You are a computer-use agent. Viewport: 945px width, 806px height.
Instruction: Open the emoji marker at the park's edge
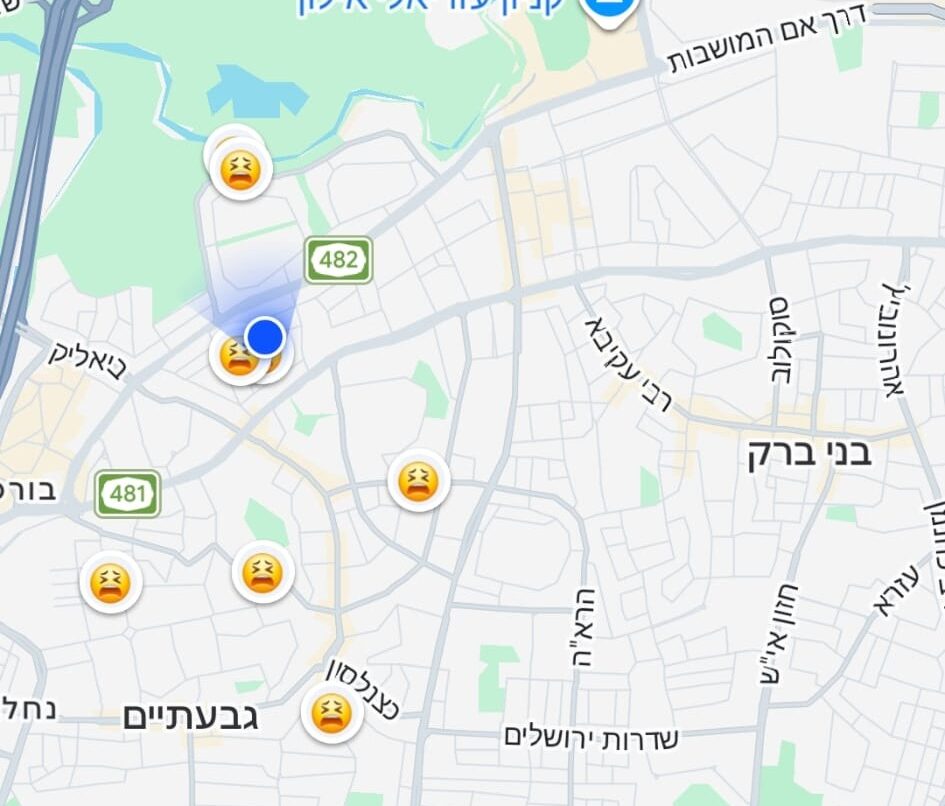[241, 170]
